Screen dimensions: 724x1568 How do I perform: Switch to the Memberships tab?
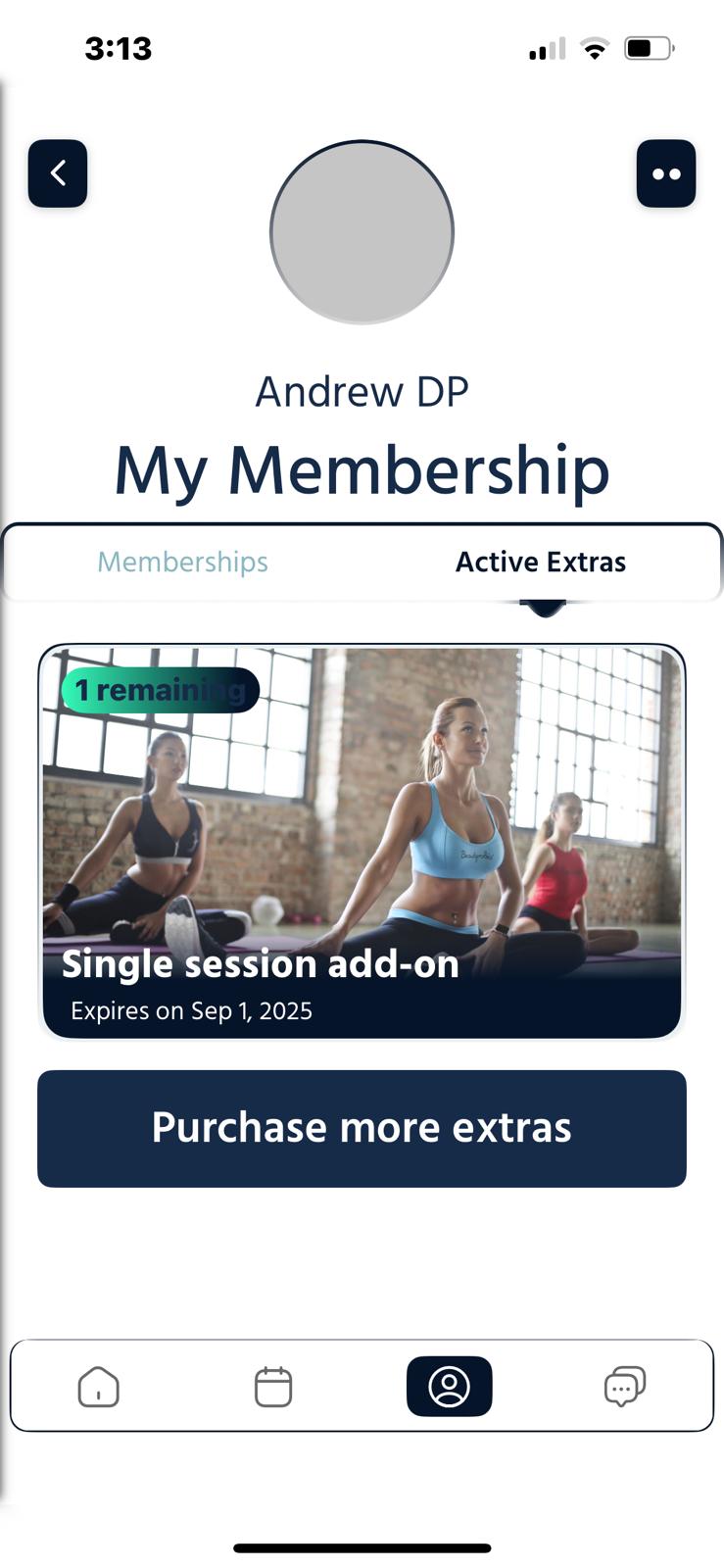182,562
